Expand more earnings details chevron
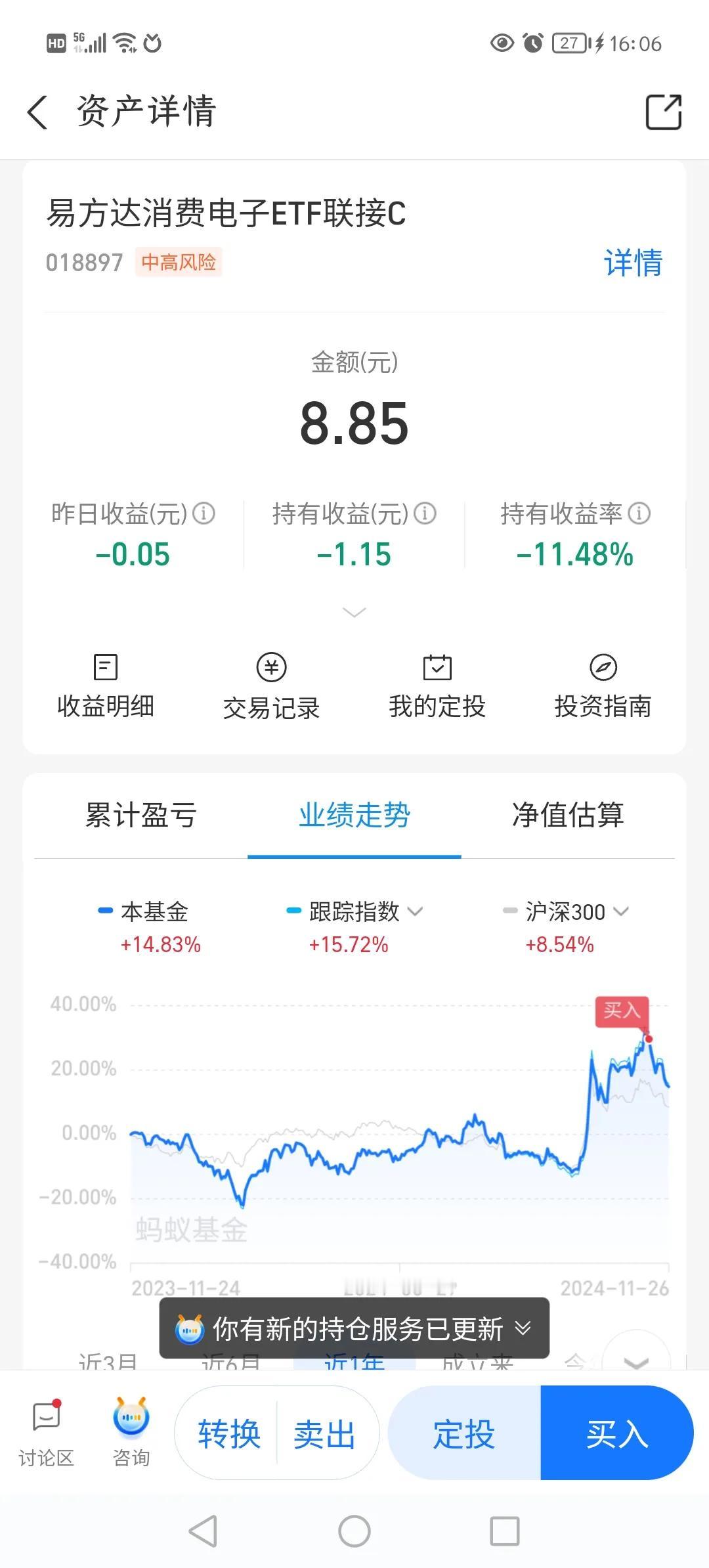 354,612
